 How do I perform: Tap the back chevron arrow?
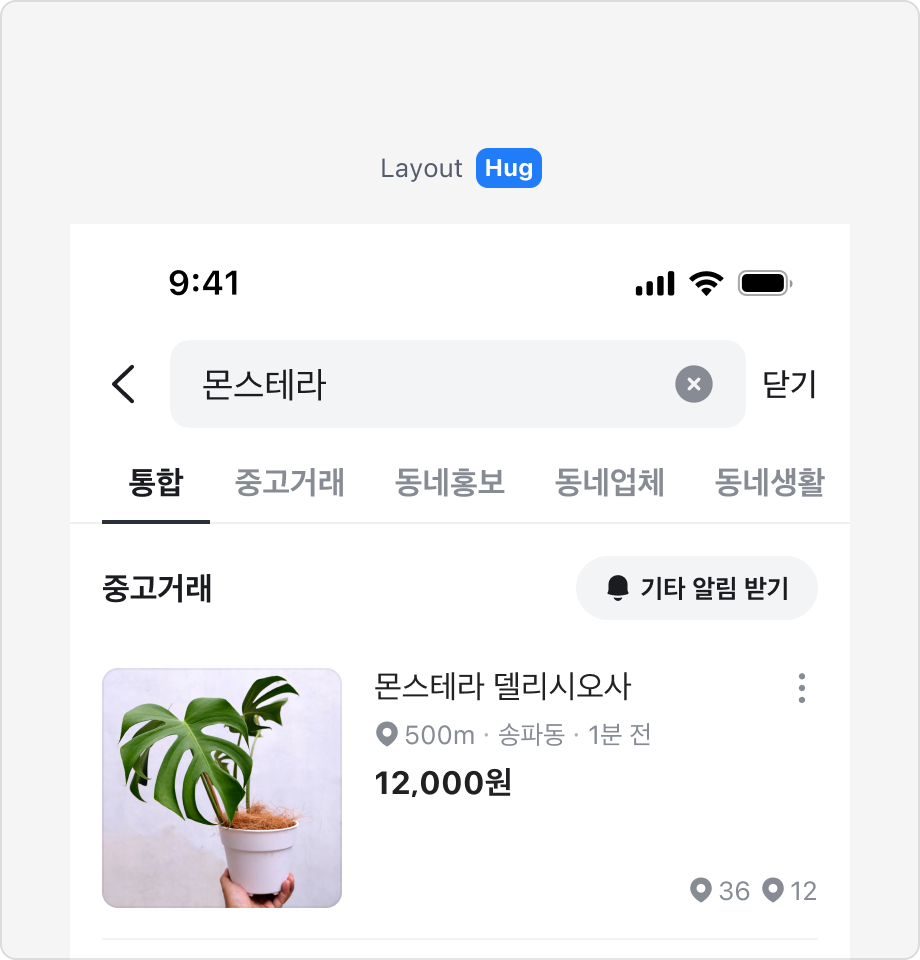click(x=124, y=383)
